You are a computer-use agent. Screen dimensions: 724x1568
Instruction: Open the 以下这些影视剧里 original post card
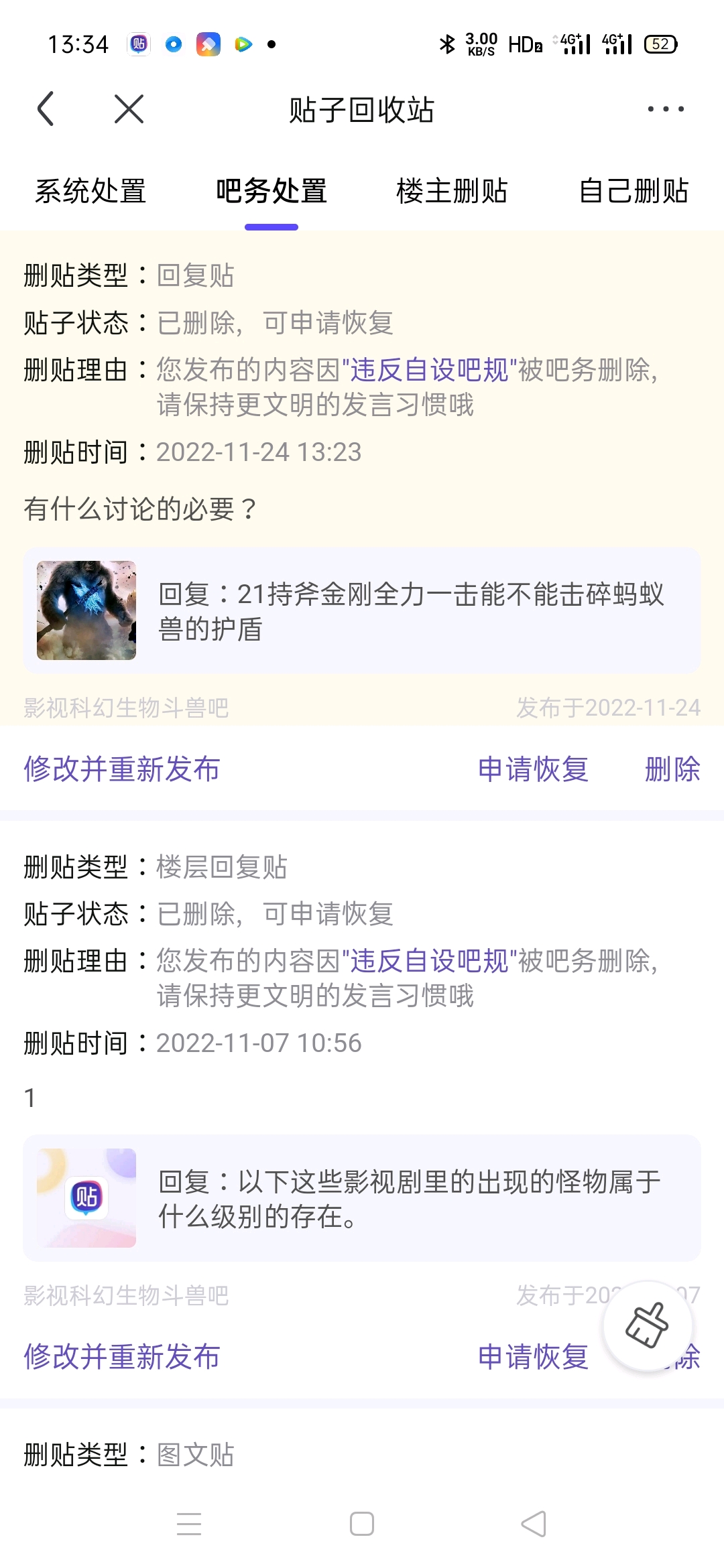click(362, 1198)
